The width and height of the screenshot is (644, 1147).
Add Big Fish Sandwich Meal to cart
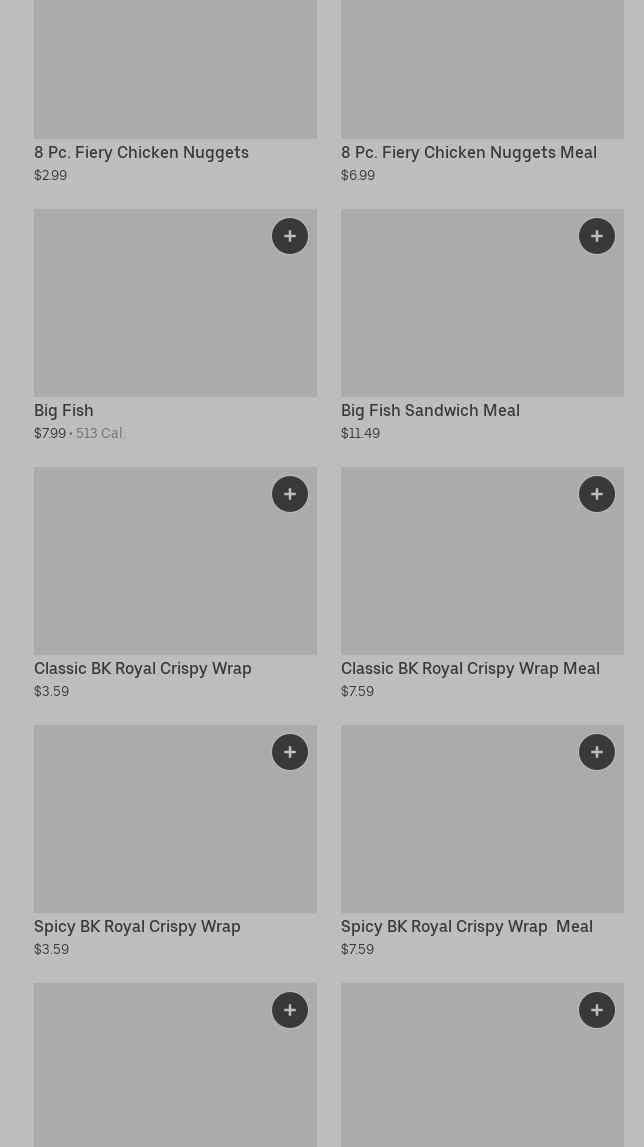tap(597, 236)
